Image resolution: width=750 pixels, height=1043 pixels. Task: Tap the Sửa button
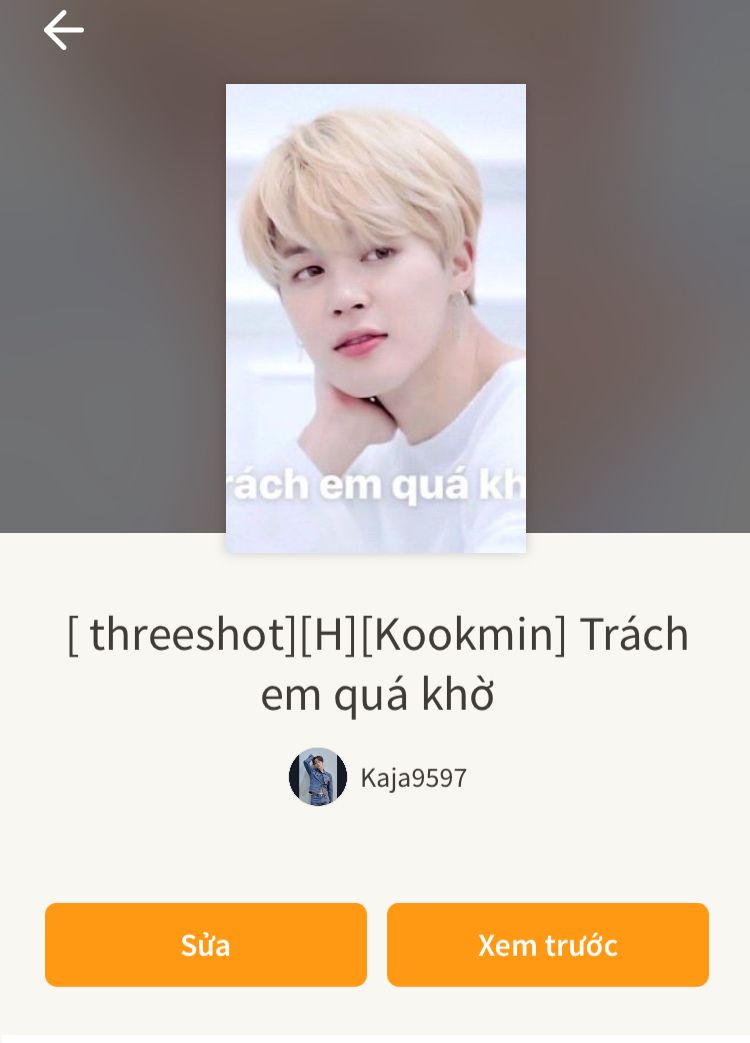(x=206, y=945)
